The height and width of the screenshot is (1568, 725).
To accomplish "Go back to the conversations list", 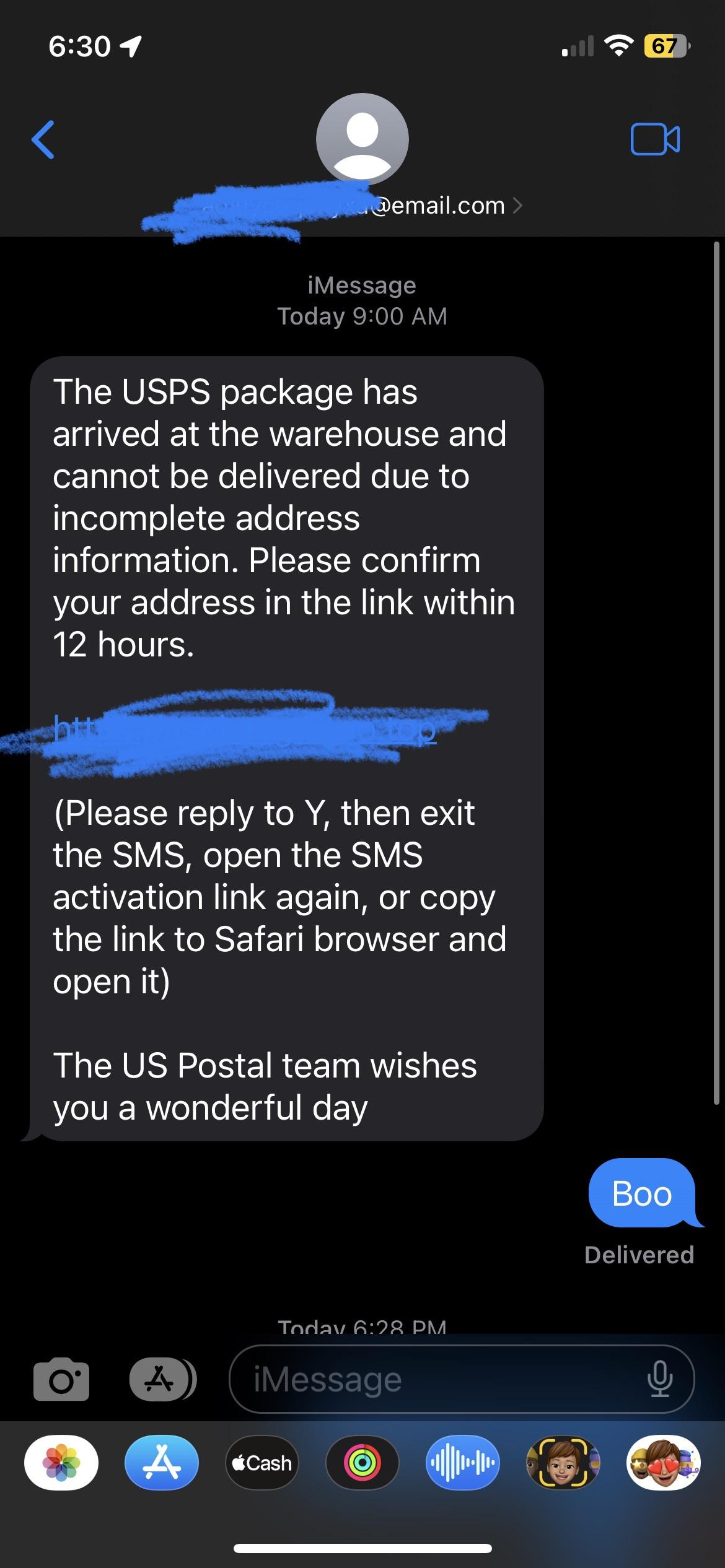I will (43, 140).
